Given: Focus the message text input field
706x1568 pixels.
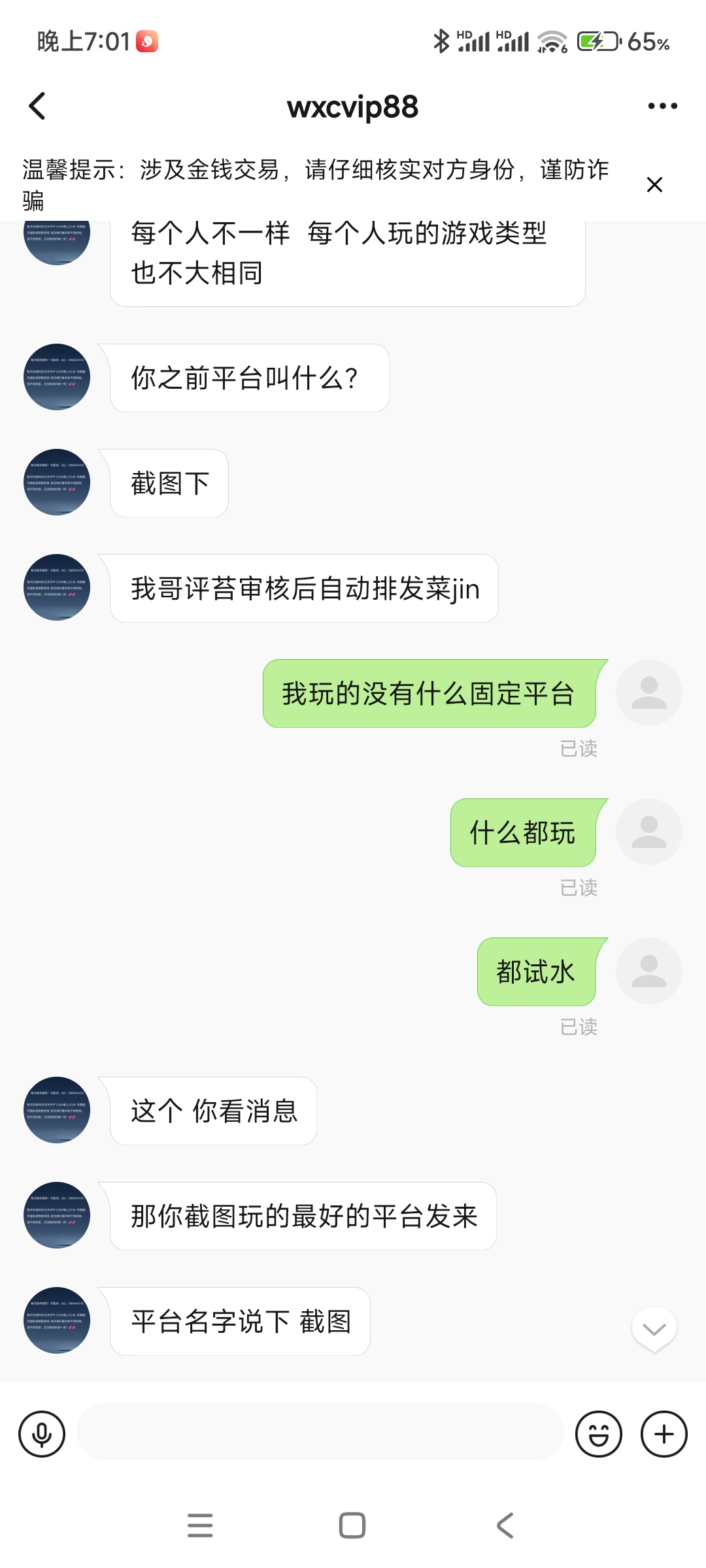Looking at the screenshot, I should (x=320, y=1431).
